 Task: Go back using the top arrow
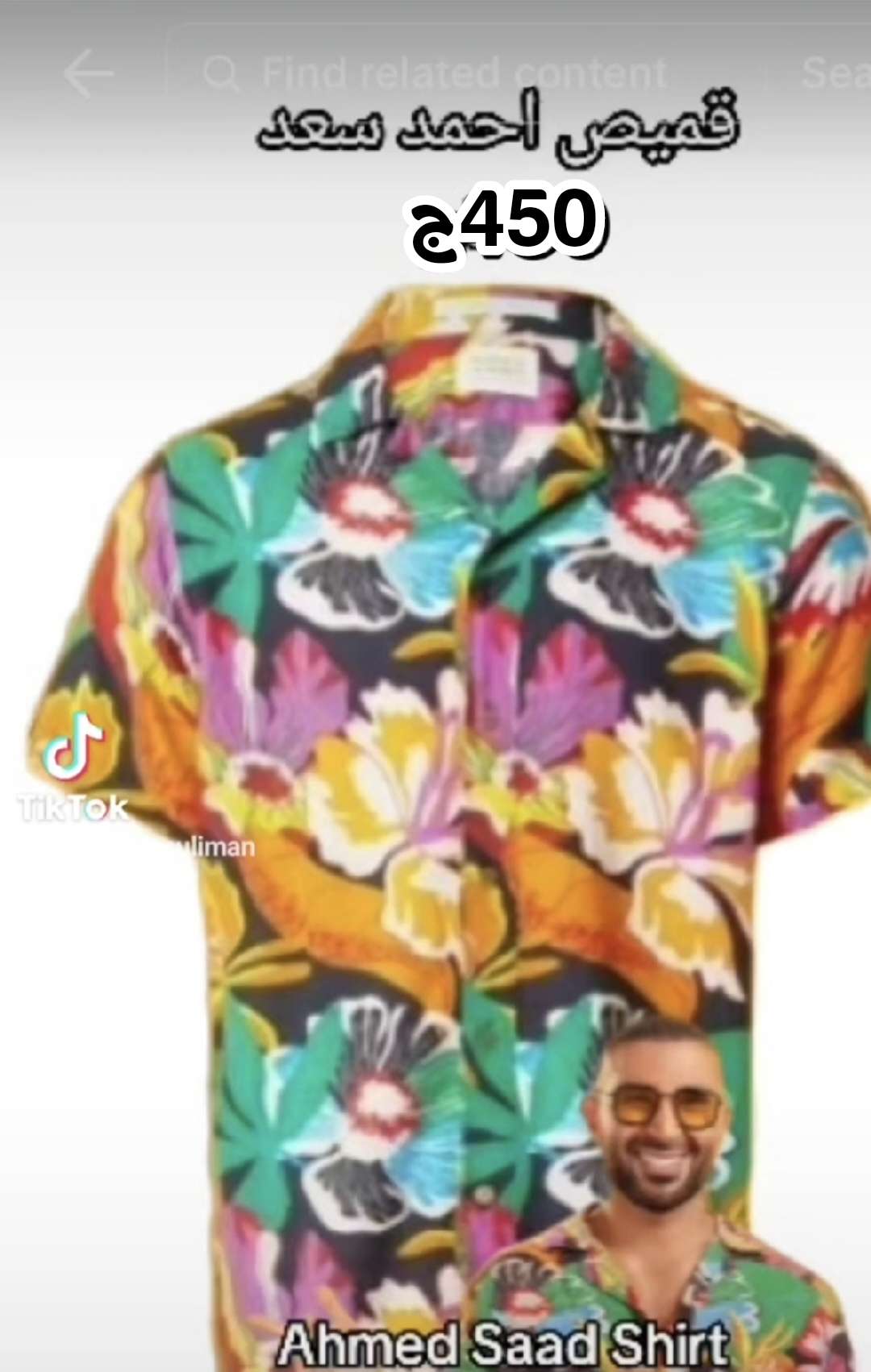coord(88,73)
